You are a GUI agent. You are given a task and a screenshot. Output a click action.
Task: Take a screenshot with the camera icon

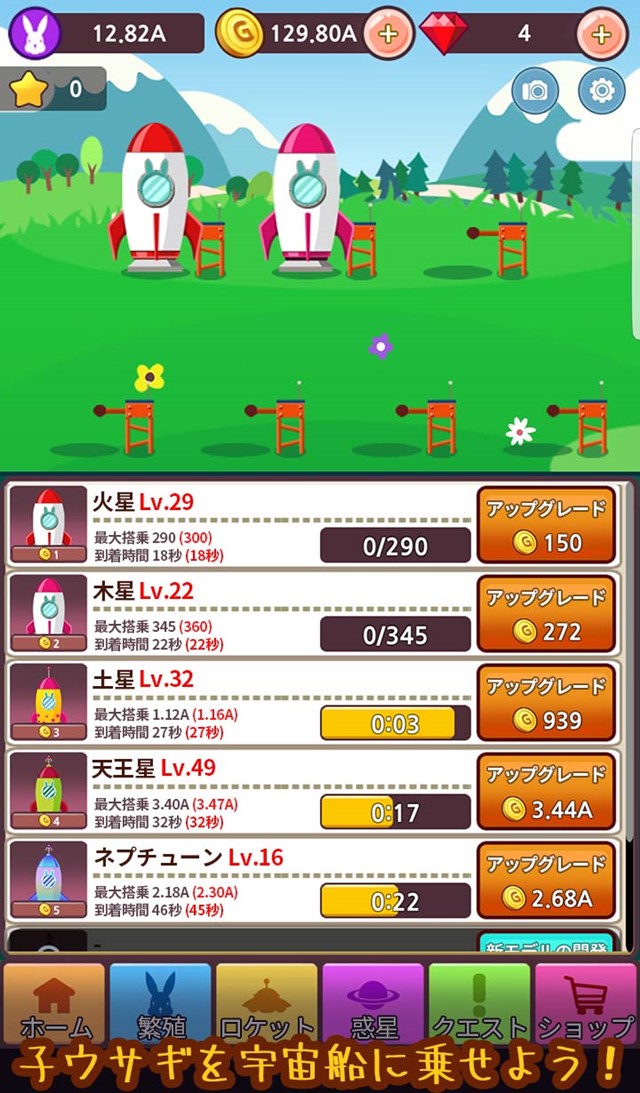(535, 91)
